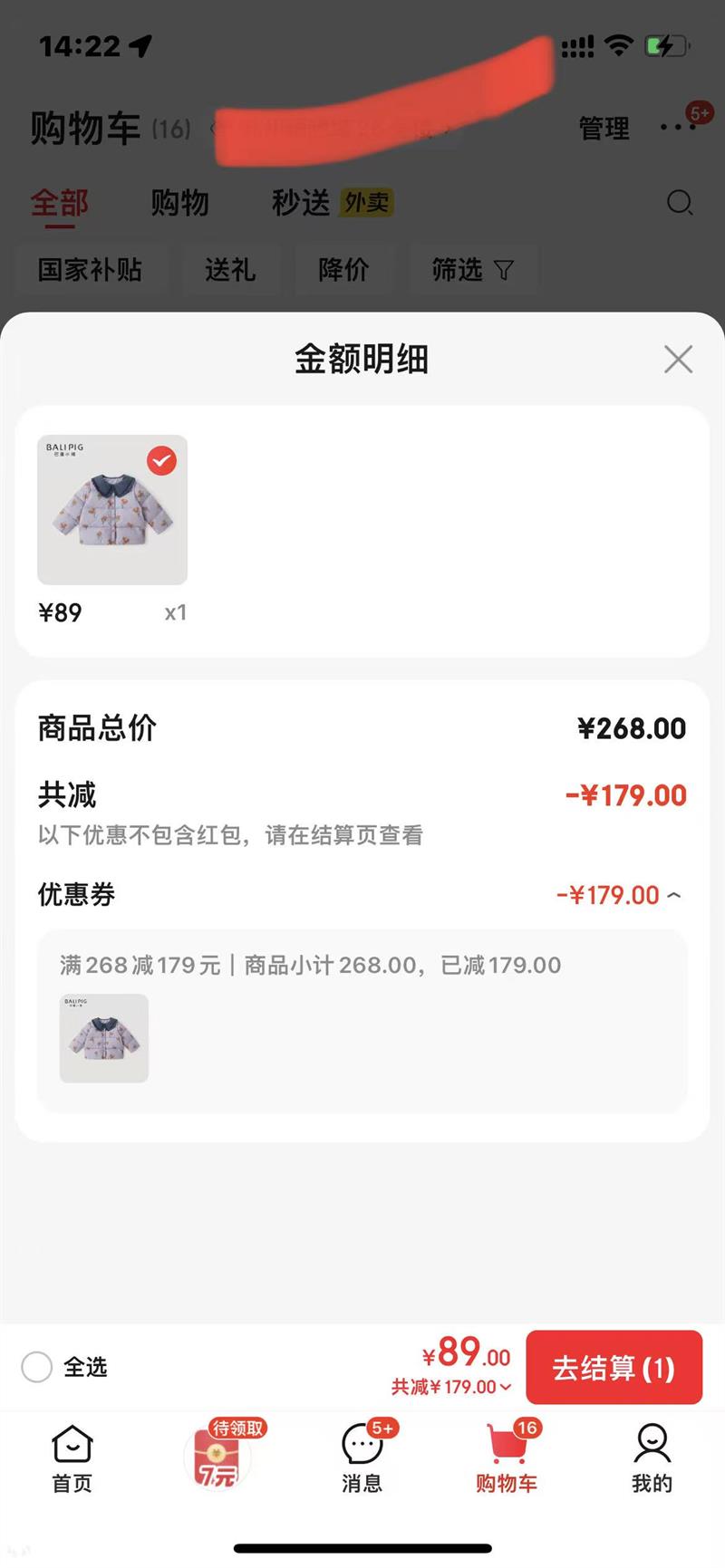The height and width of the screenshot is (1568, 725).
Task: Toggle the 全选 select-all circle
Action: [37, 1367]
